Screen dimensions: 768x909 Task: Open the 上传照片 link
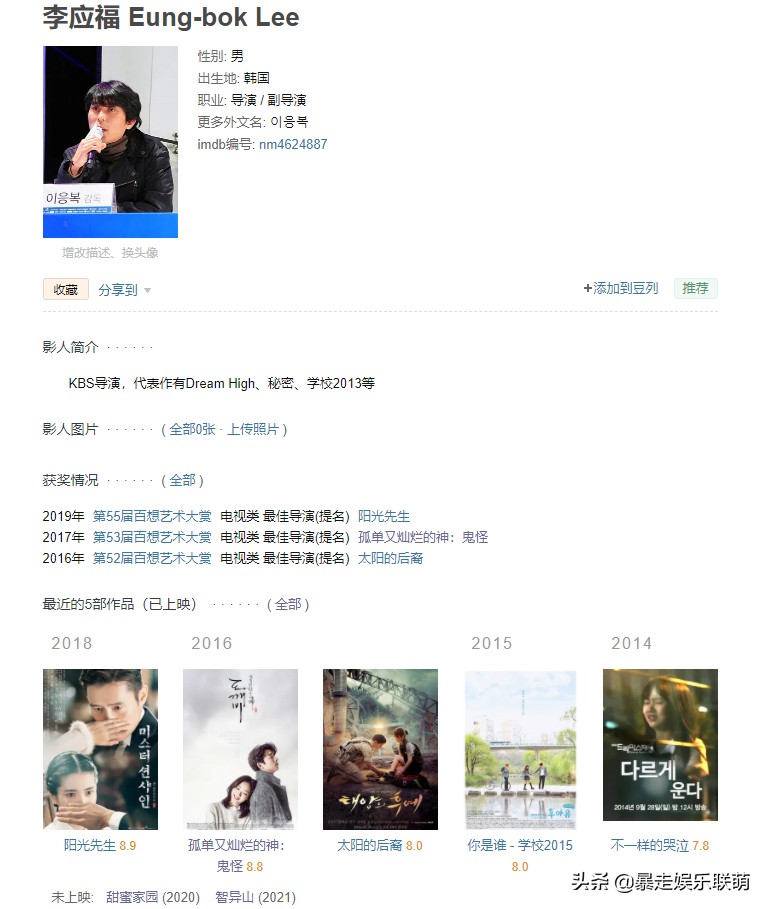click(x=254, y=429)
